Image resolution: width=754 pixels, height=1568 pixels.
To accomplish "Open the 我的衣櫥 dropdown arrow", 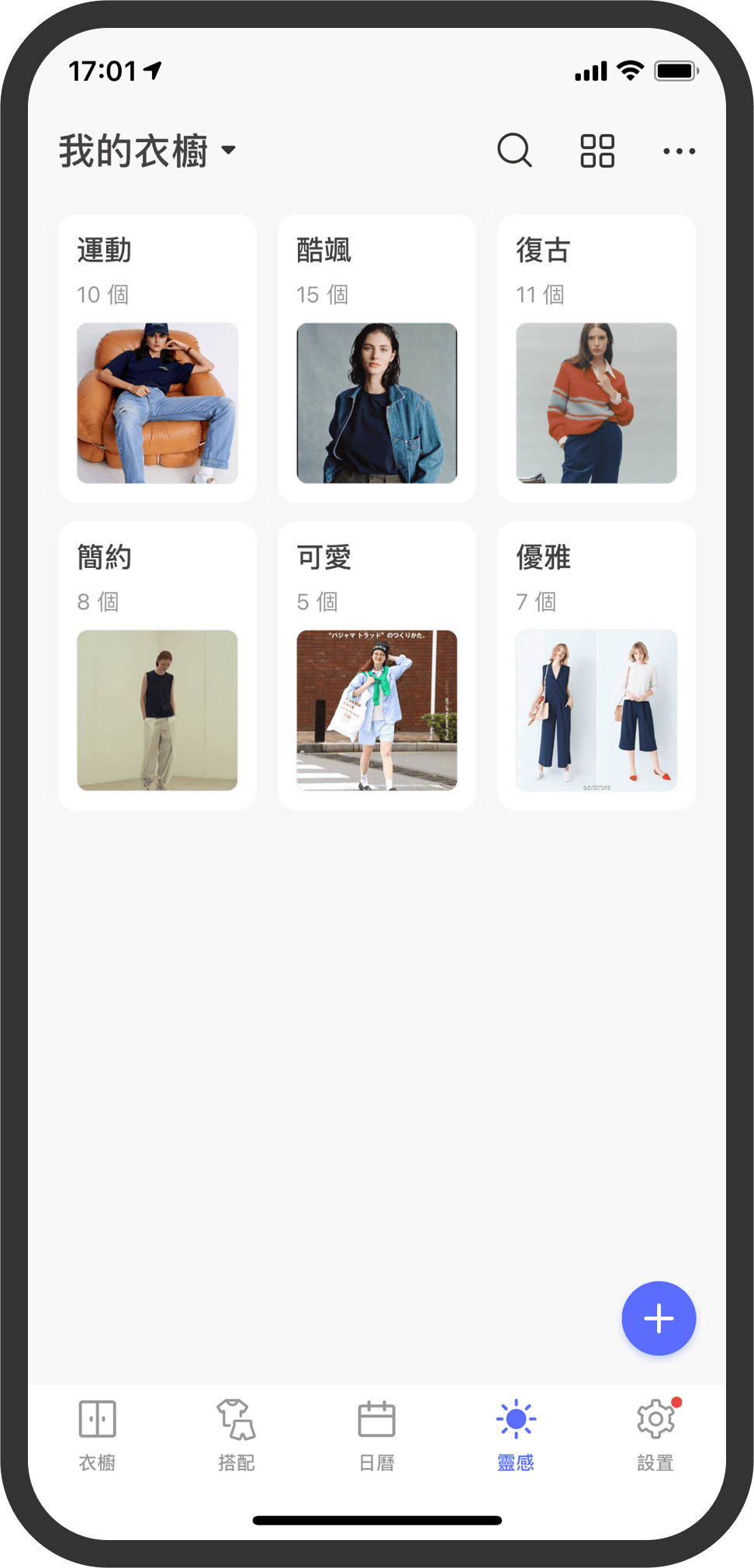I will coord(227,151).
